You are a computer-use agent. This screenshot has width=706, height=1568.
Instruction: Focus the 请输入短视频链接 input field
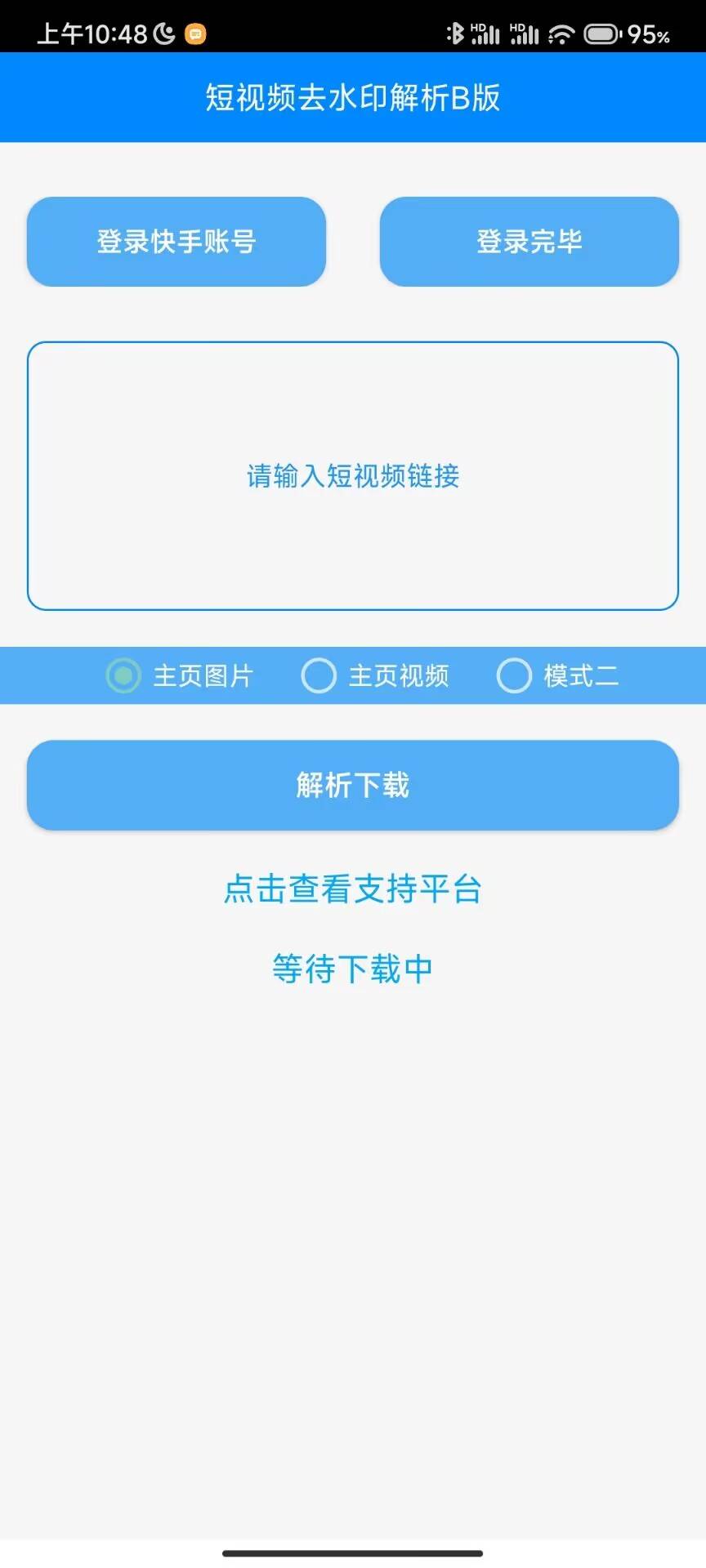[x=353, y=475]
